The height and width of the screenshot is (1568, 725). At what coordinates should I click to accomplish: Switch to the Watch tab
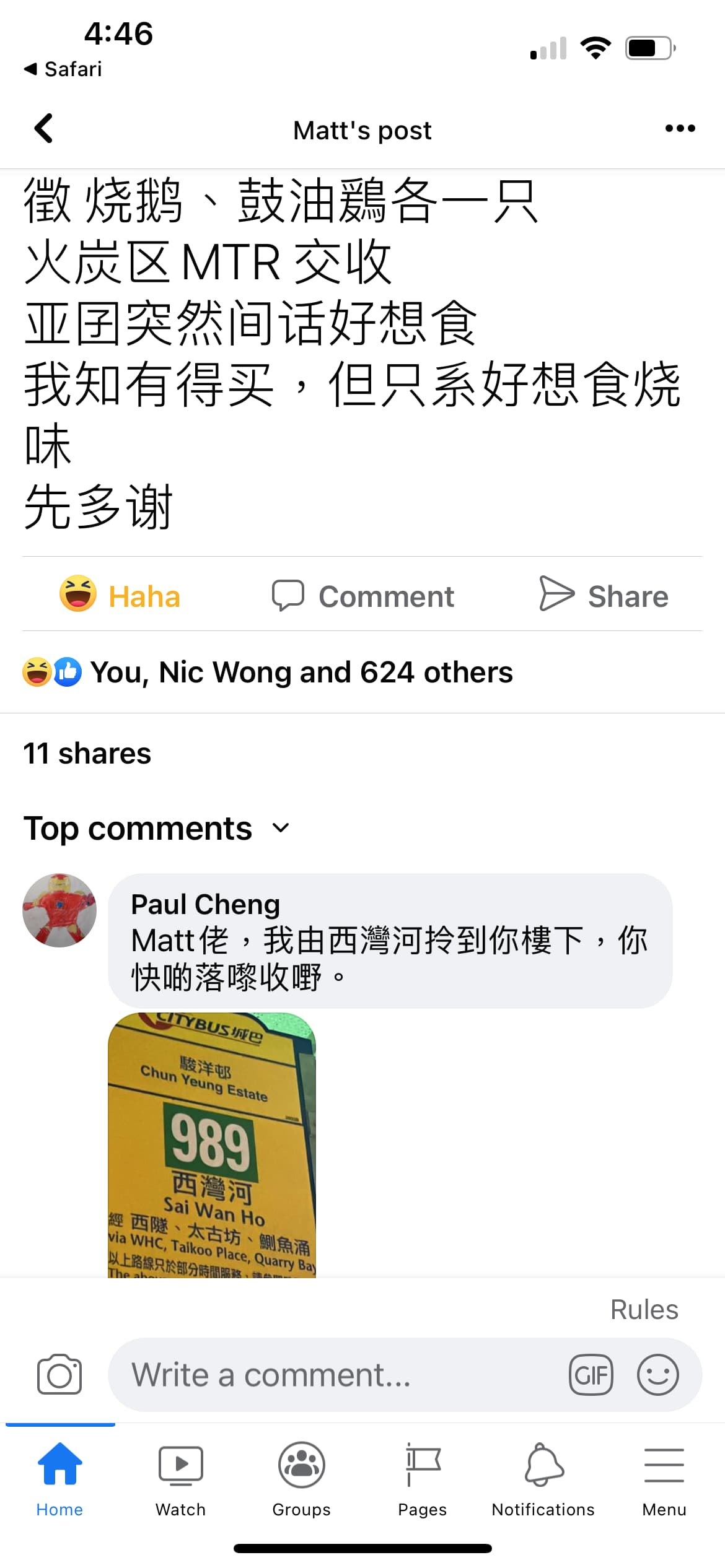[180, 1481]
